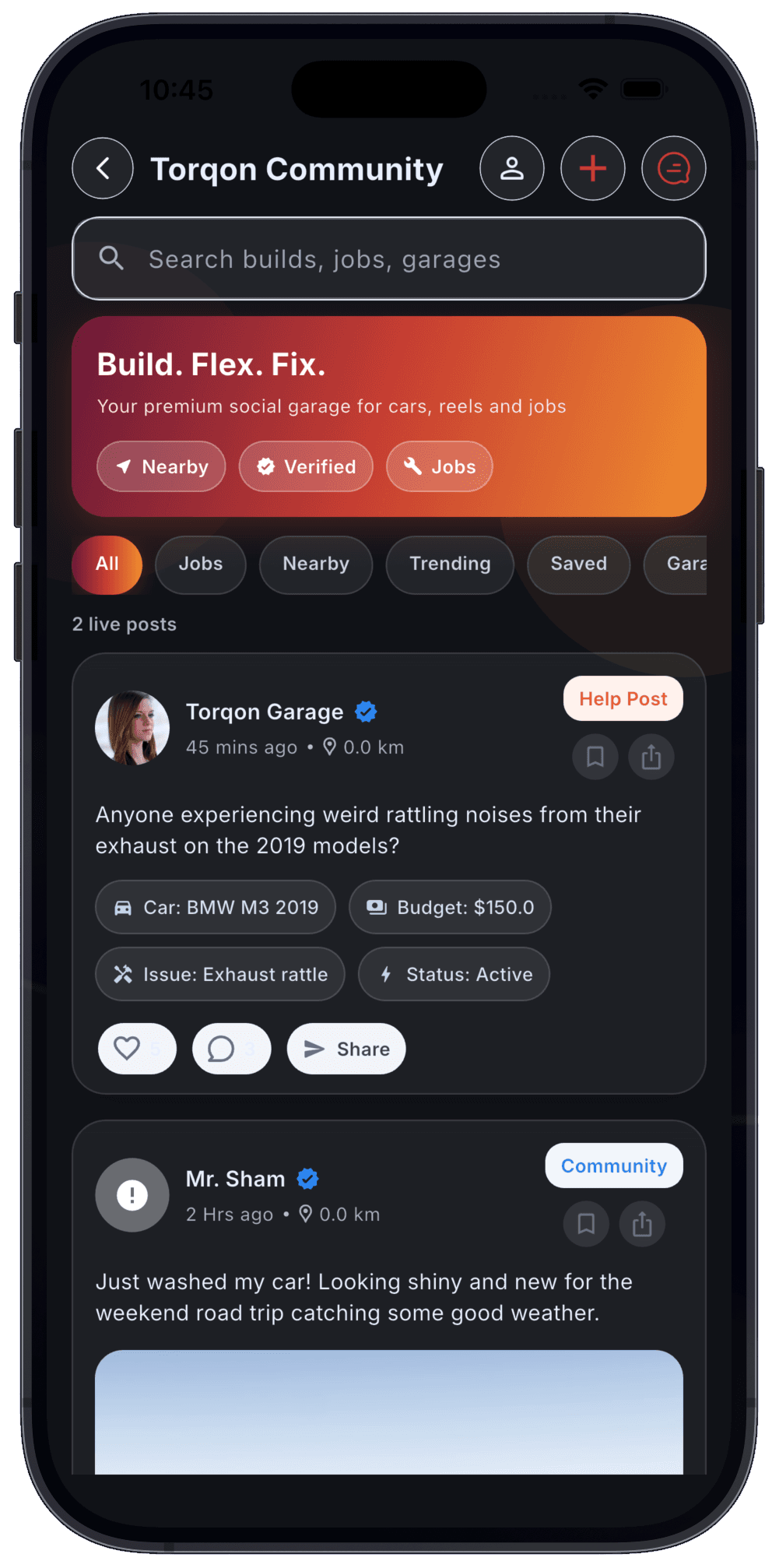
Task: Tap the search builds, jobs, garages field
Action: (x=389, y=258)
